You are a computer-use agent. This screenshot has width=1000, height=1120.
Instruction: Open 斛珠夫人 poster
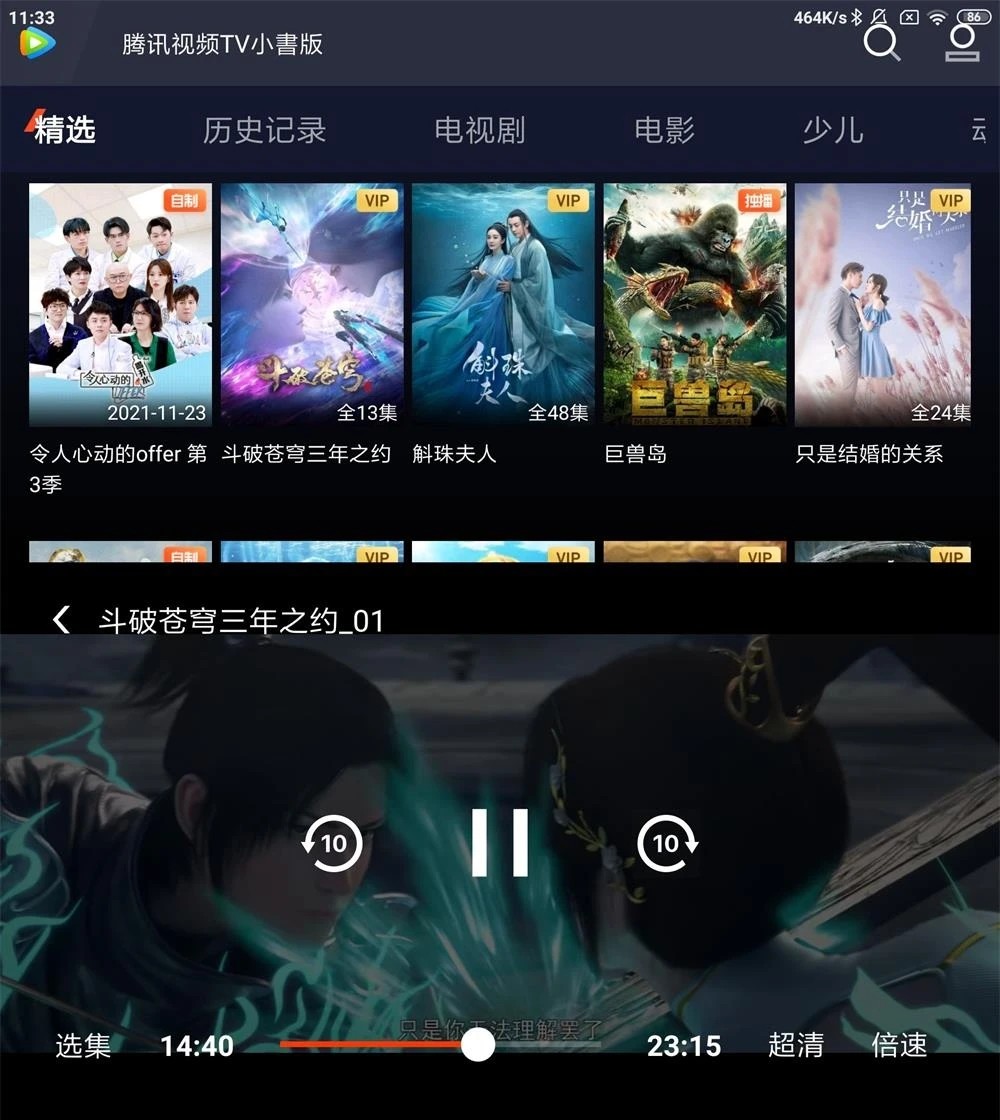pos(503,305)
